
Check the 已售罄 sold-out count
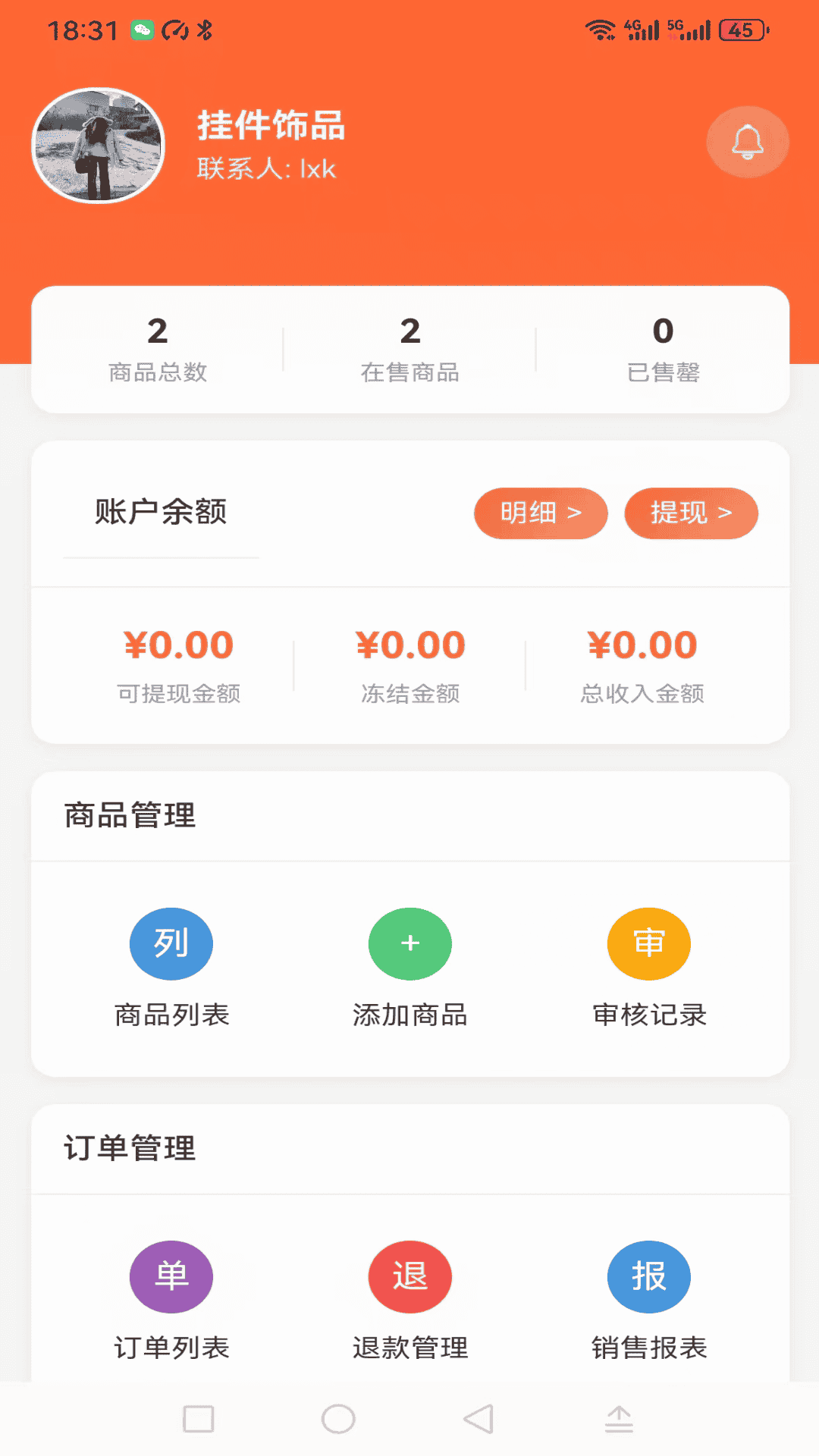click(x=662, y=349)
